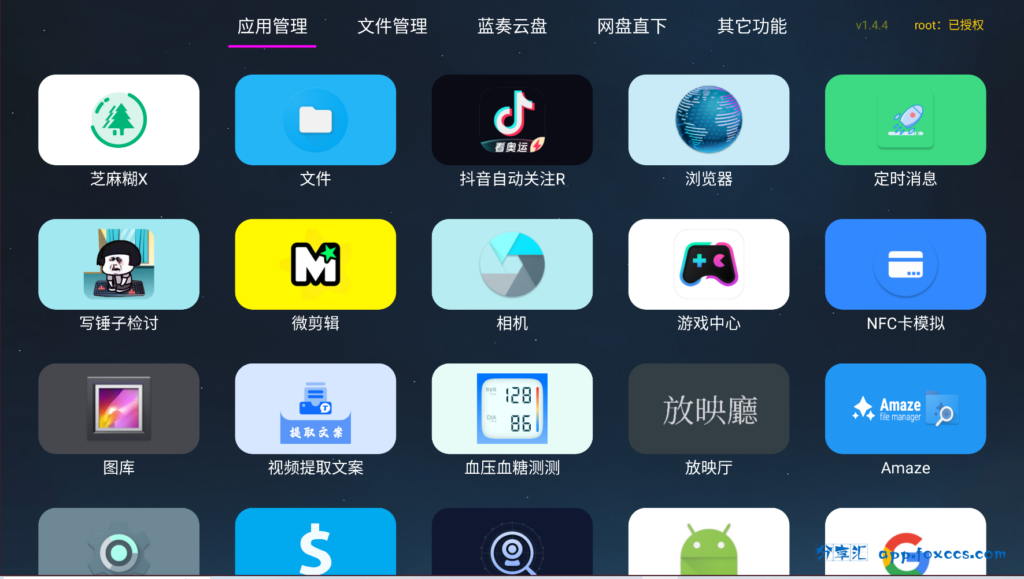Launch the Amaze file manager
Screen dimensions: 1024x579
click(905, 409)
